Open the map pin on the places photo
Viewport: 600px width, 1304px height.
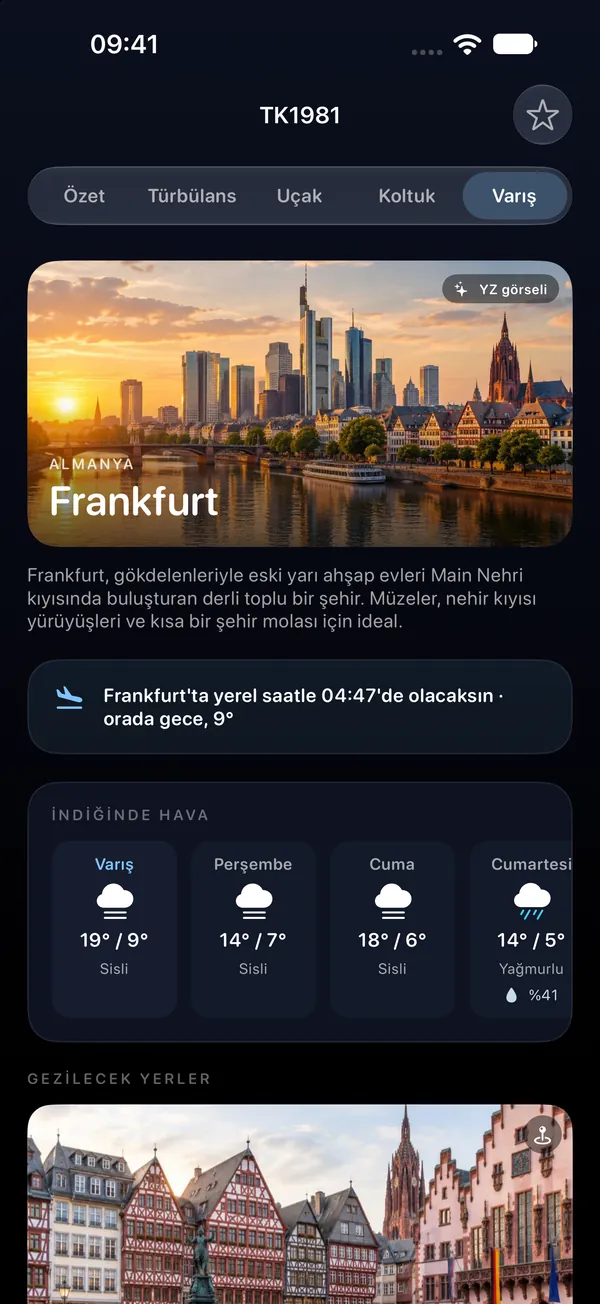click(543, 1135)
